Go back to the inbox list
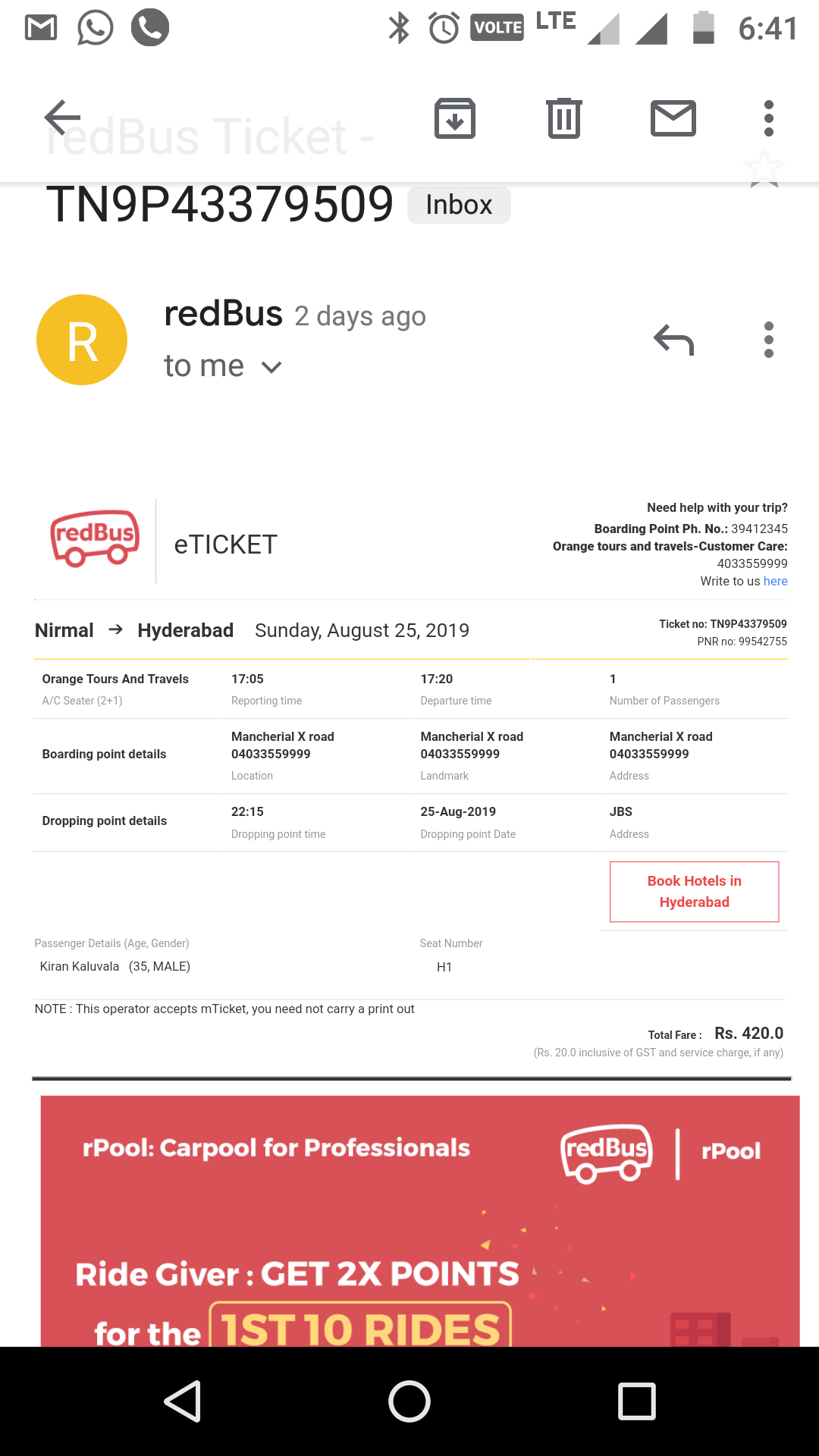The image size is (819, 1456). [62, 118]
